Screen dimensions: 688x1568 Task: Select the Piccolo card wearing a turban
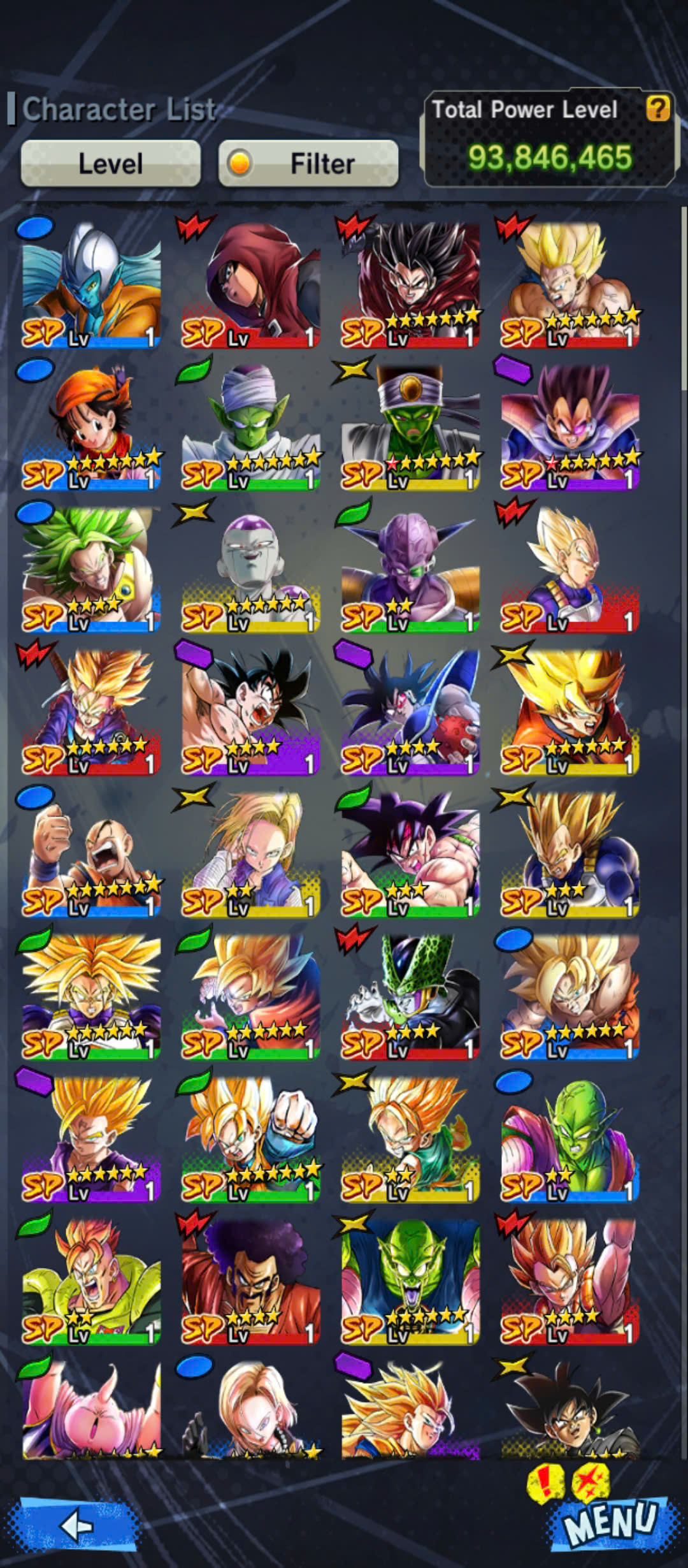click(251, 427)
